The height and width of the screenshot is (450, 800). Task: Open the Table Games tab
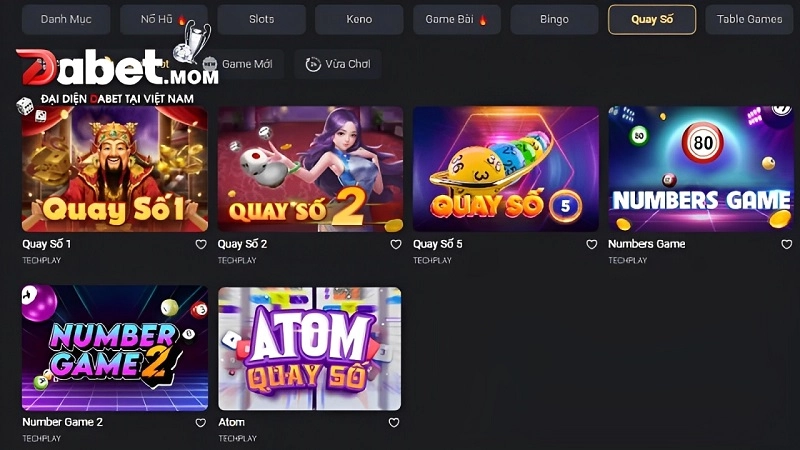[x=749, y=19]
